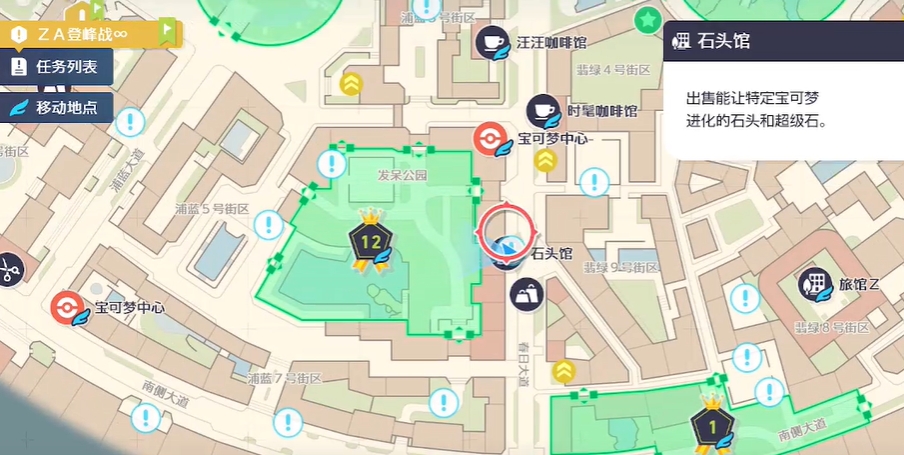Open the 任务列表 quest list
The width and height of the screenshot is (904, 455).
click(57, 67)
